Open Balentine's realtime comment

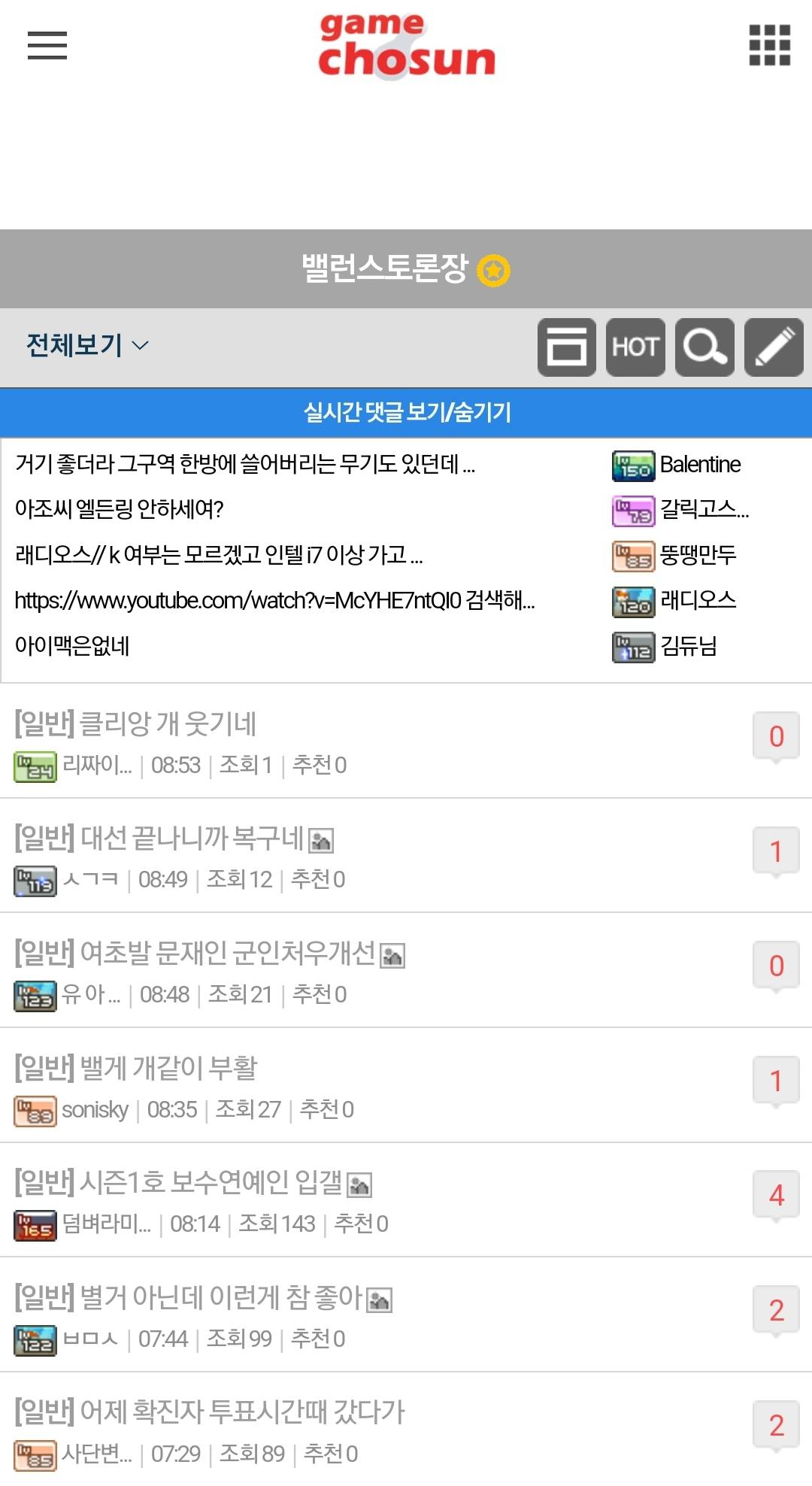[x=245, y=465]
